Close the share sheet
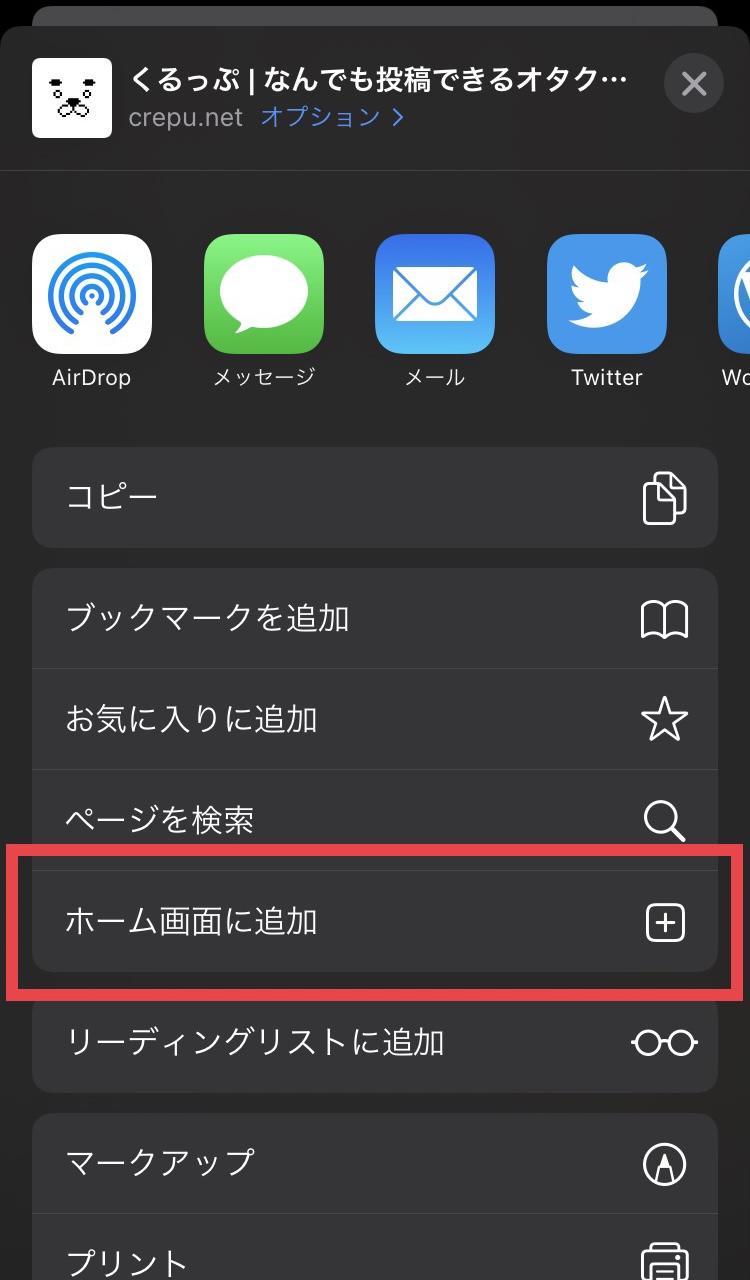Image resolution: width=750 pixels, height=1280 pixels. click(694, 83)
